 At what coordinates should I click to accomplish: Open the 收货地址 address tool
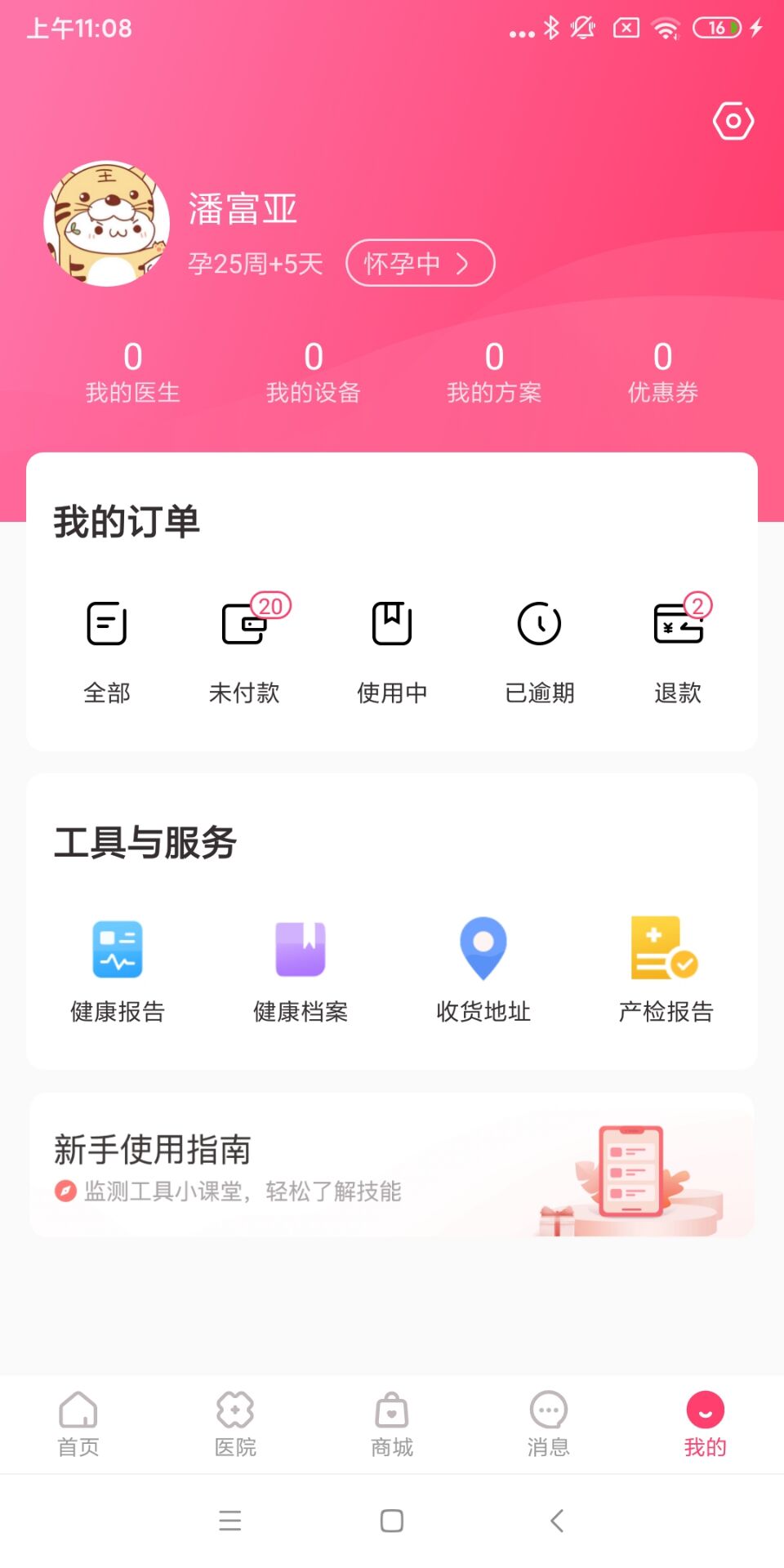pyautogui.click(x=483, y=968)
